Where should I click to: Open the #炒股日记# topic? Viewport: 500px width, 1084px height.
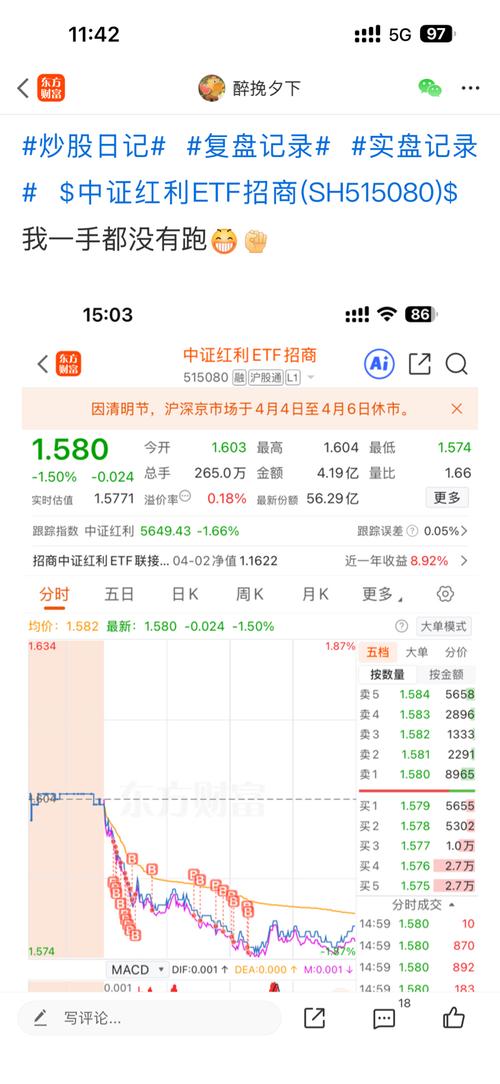click(x=94, y=147)
